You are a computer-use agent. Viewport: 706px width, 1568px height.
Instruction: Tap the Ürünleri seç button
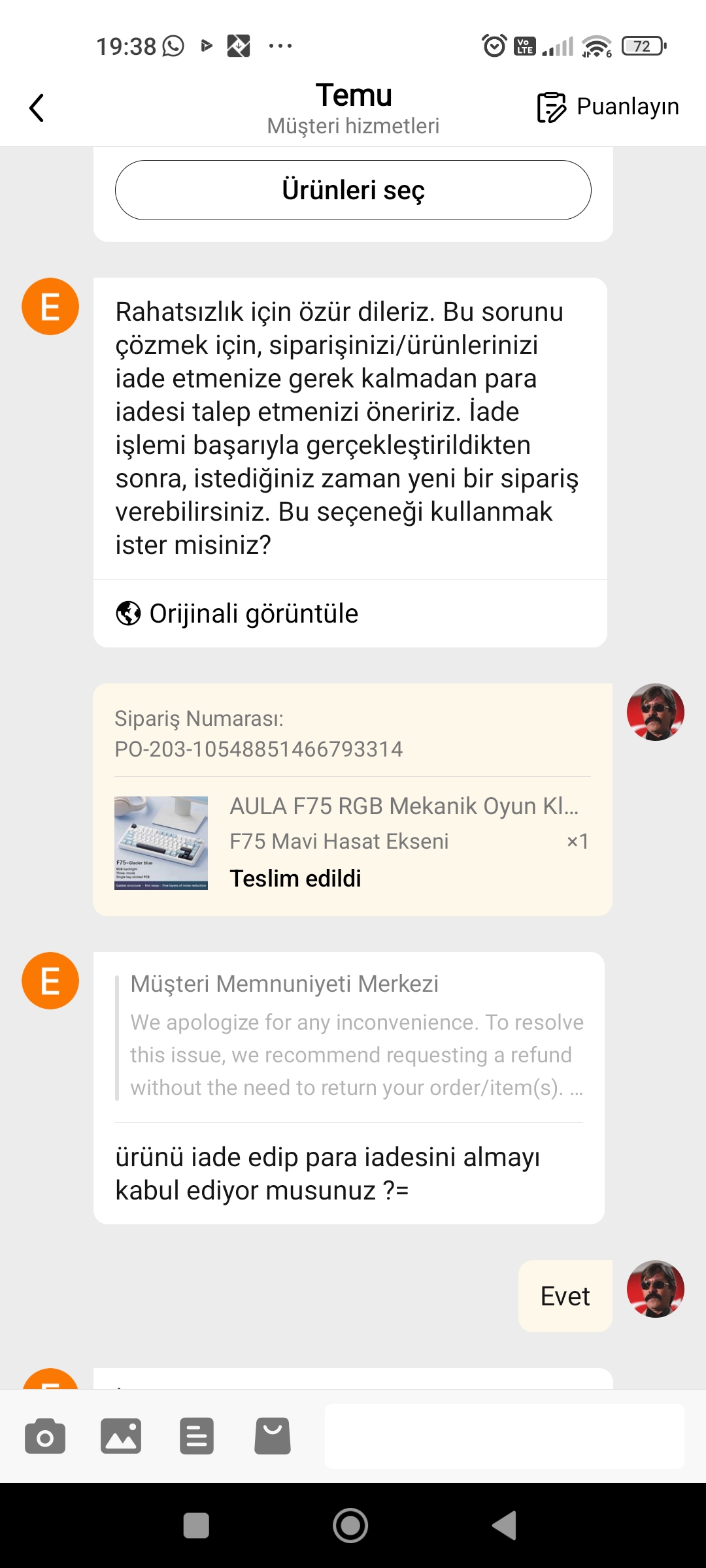click(x=353, y=190)
